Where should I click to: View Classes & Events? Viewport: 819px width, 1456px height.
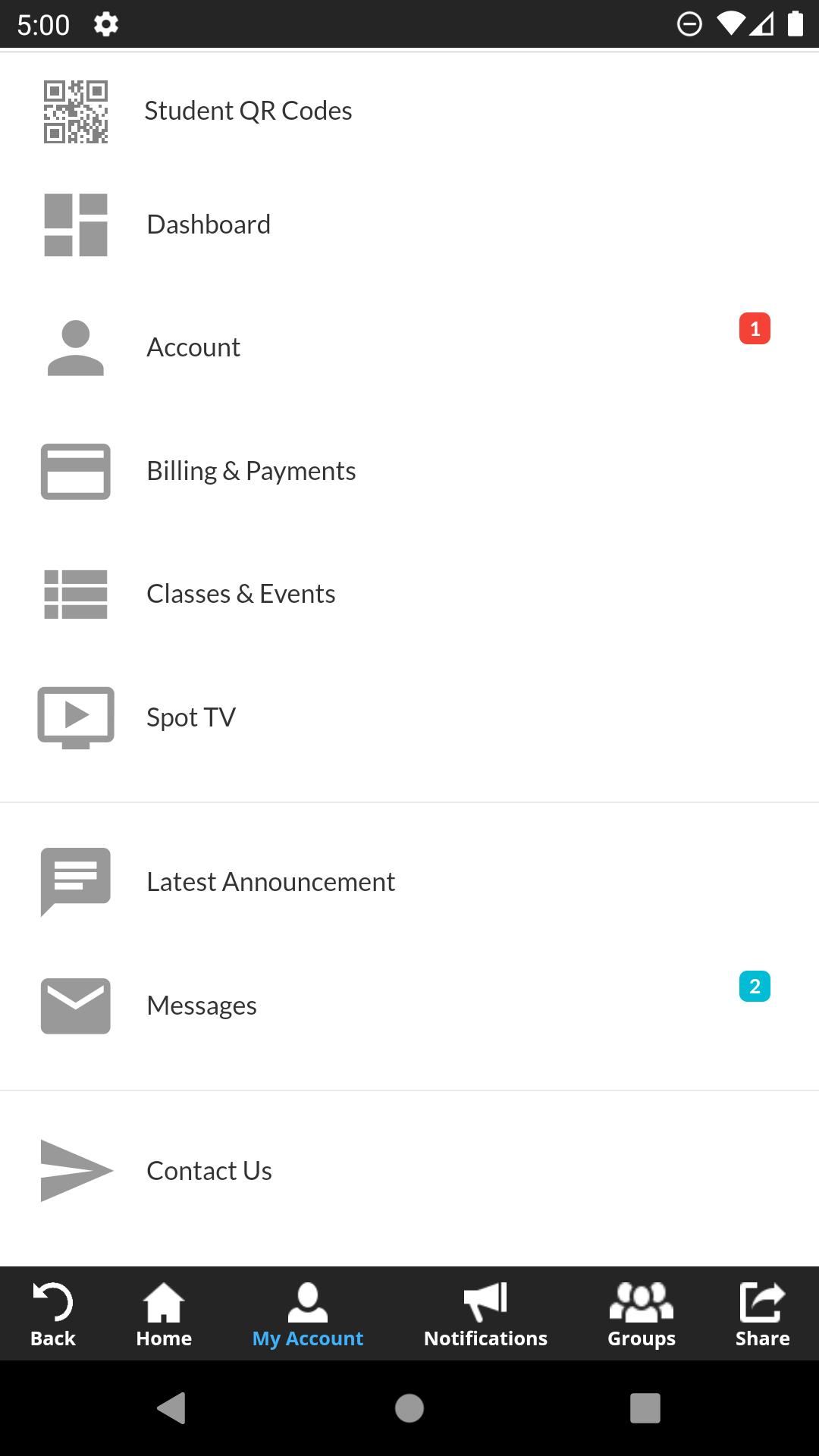[240, 595]
